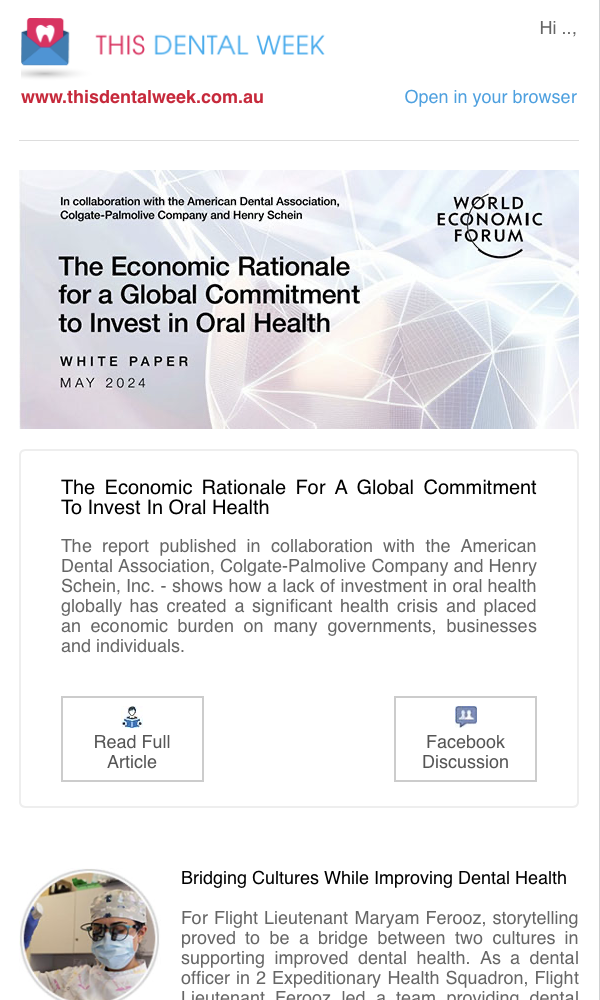
Task: Open the www.thisdentalweek.com.au link
Action: [x=142, y=97]
